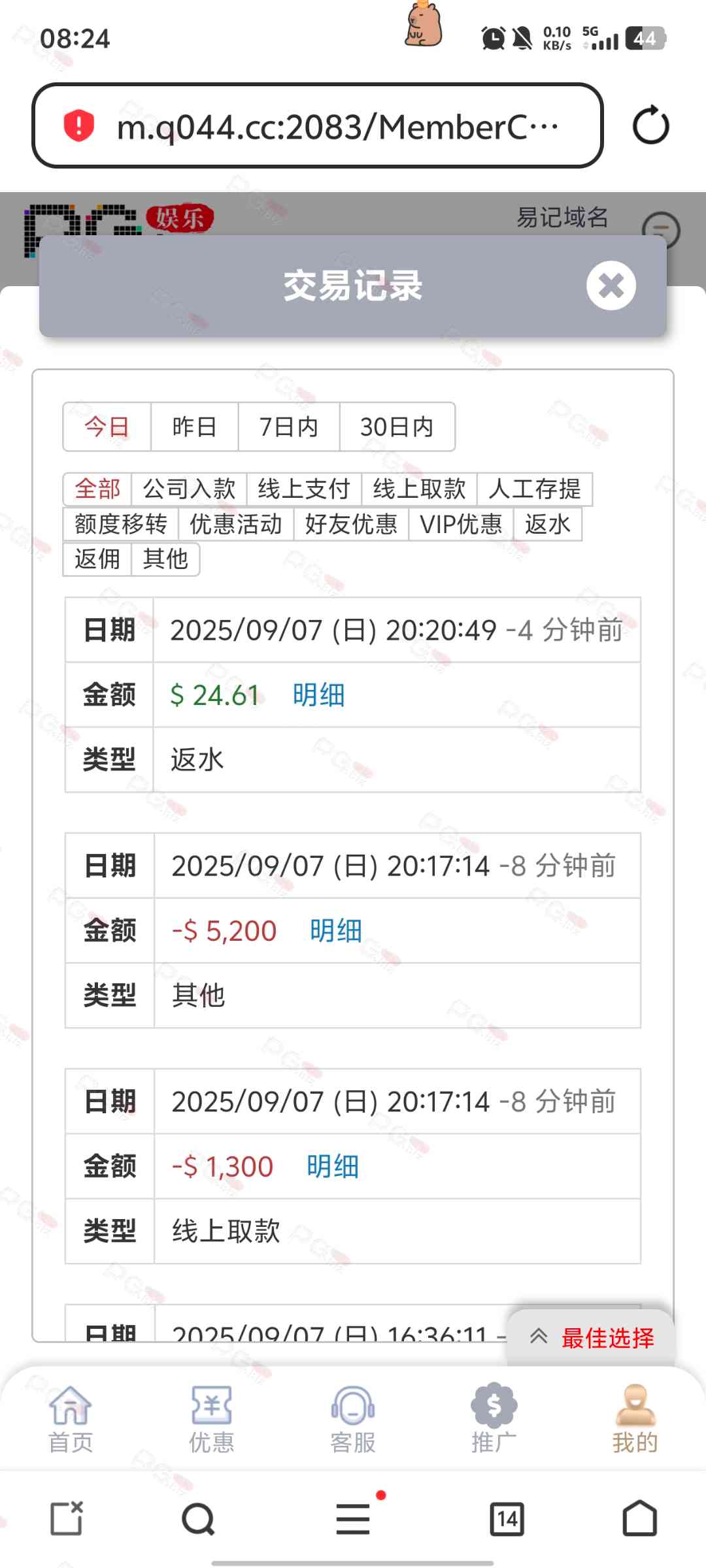Go to the 首页 tab
The image size is (706, 1568).
point(71,1418)
